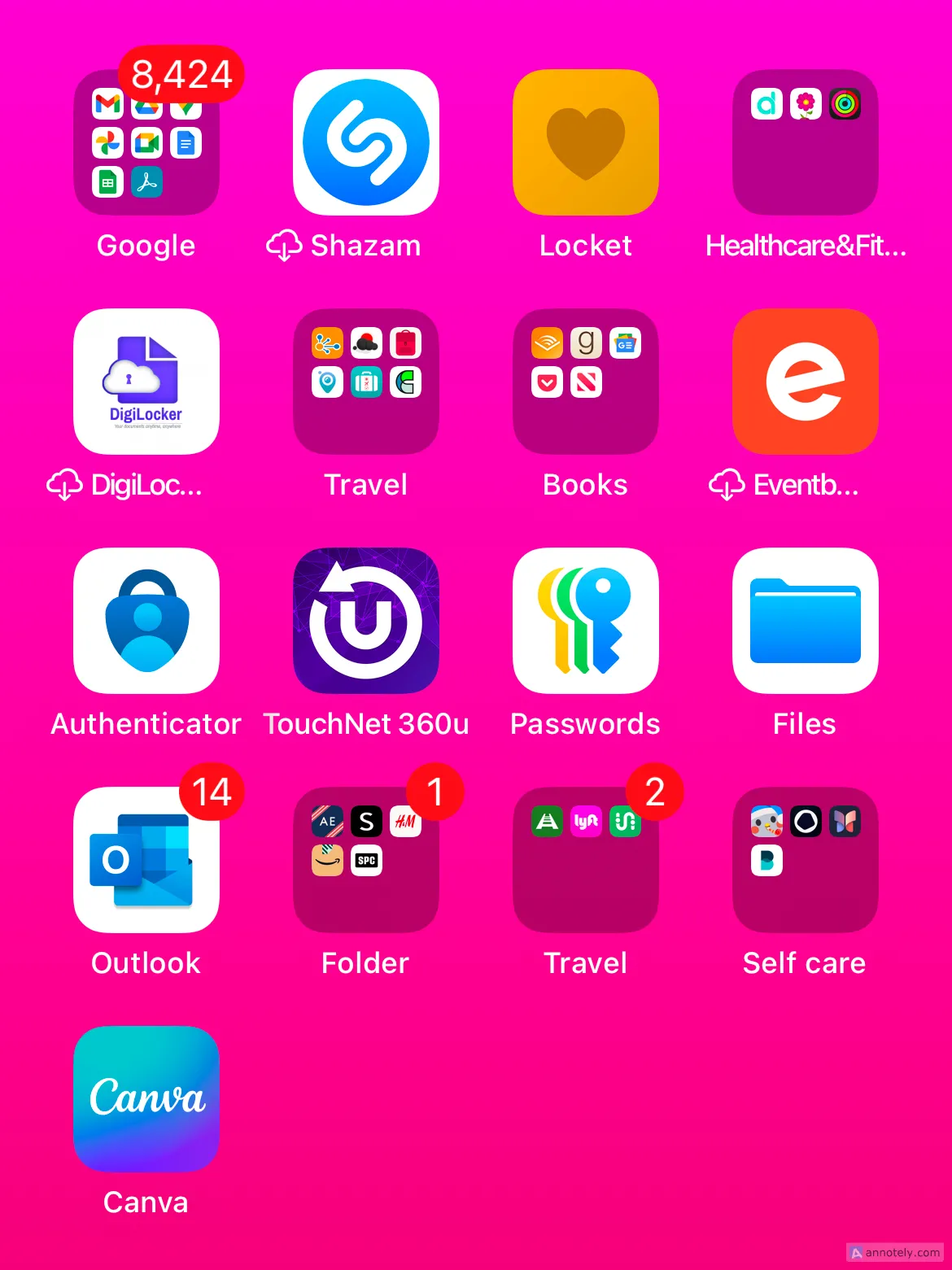
Task: Open the Folder with H&M and Shein apps
Action: pos(365,858)
